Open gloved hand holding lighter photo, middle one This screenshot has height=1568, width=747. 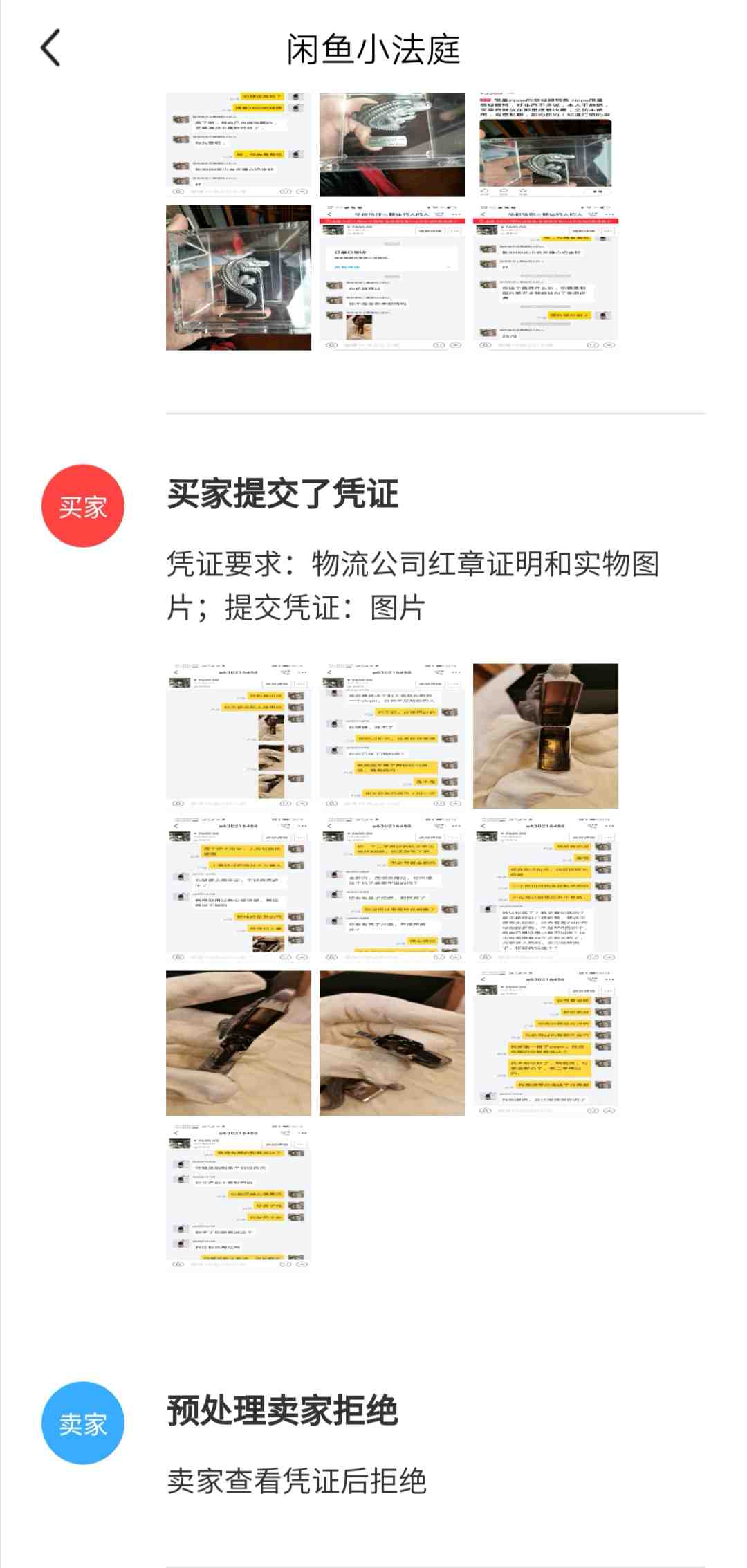(x=391, y=1043)
